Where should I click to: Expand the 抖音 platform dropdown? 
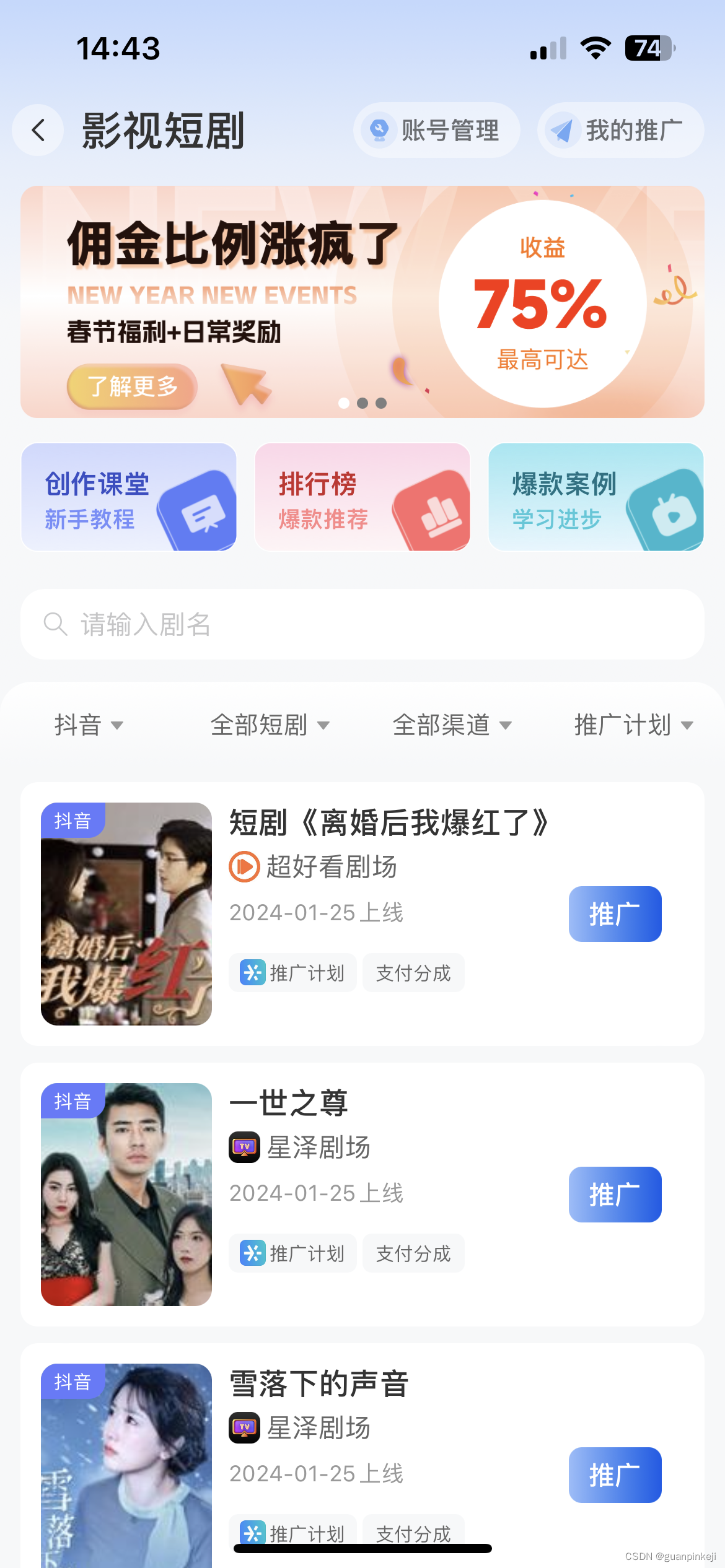coord(89,725)
